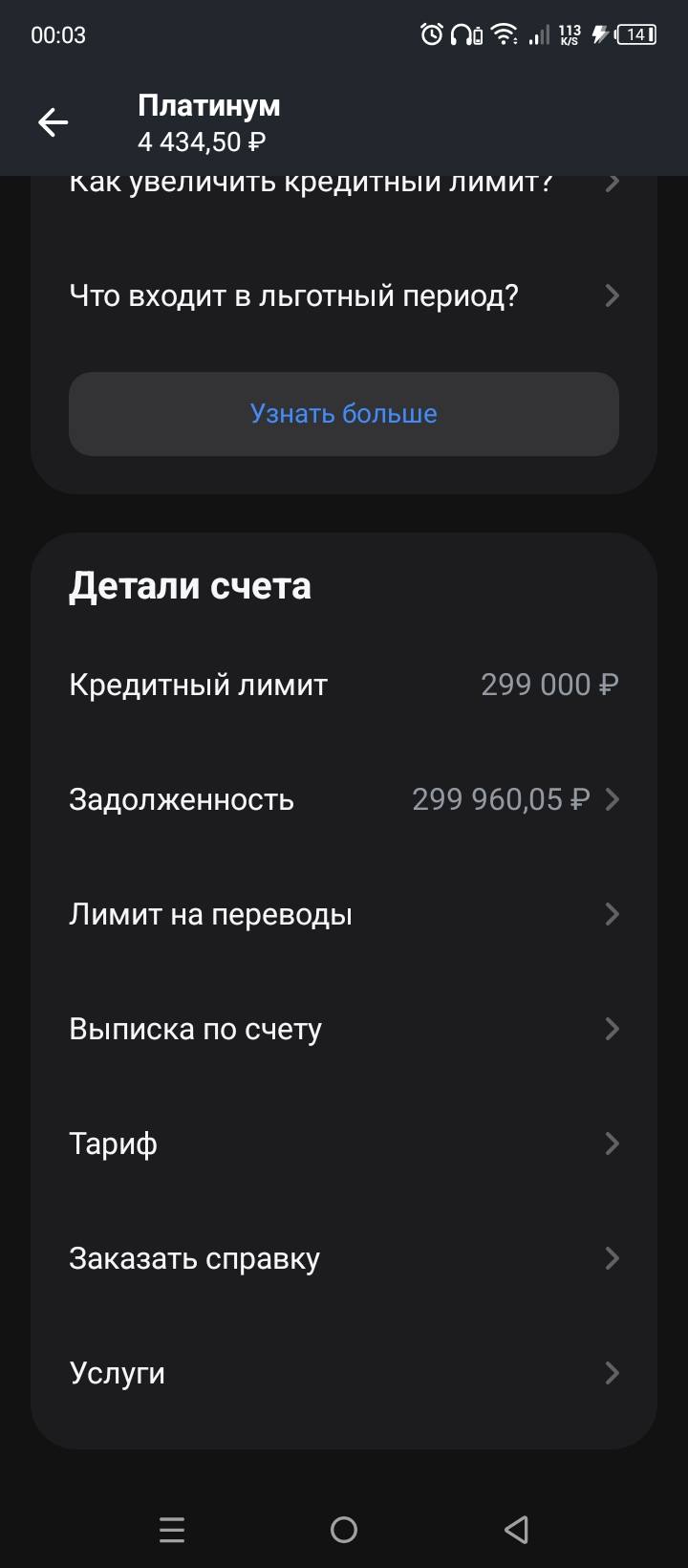Expand the Задолженность row details

click(x=612, y=799)
